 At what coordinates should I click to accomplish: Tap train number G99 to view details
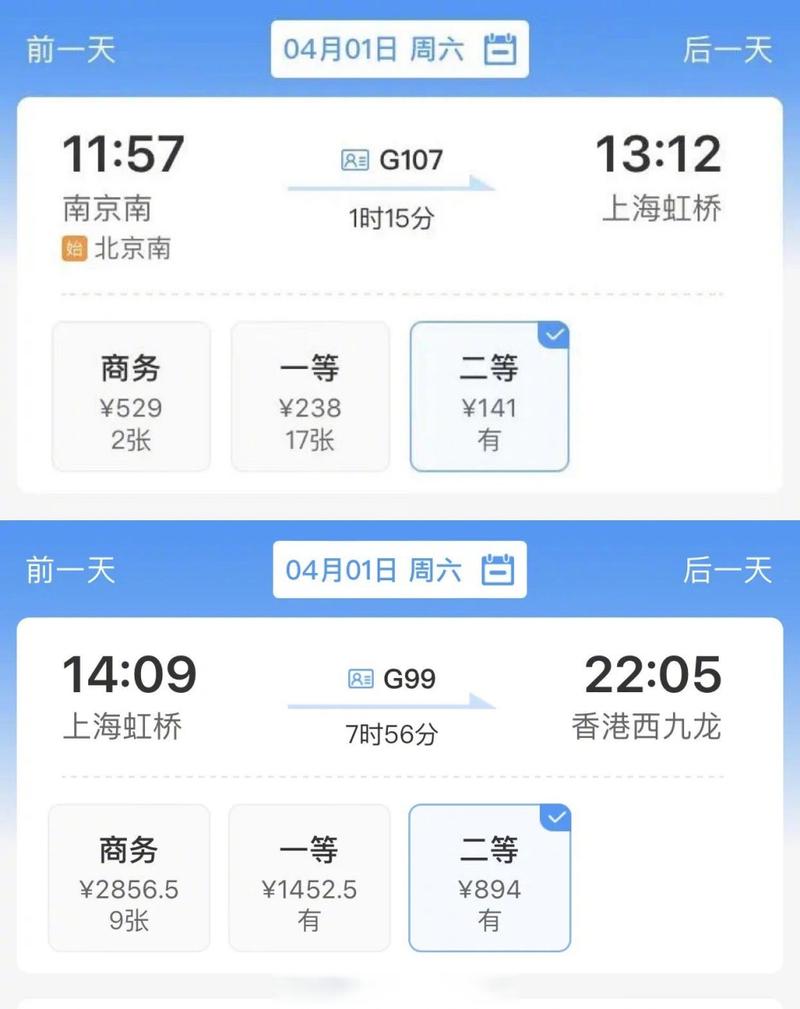click(x=410, y=677)
